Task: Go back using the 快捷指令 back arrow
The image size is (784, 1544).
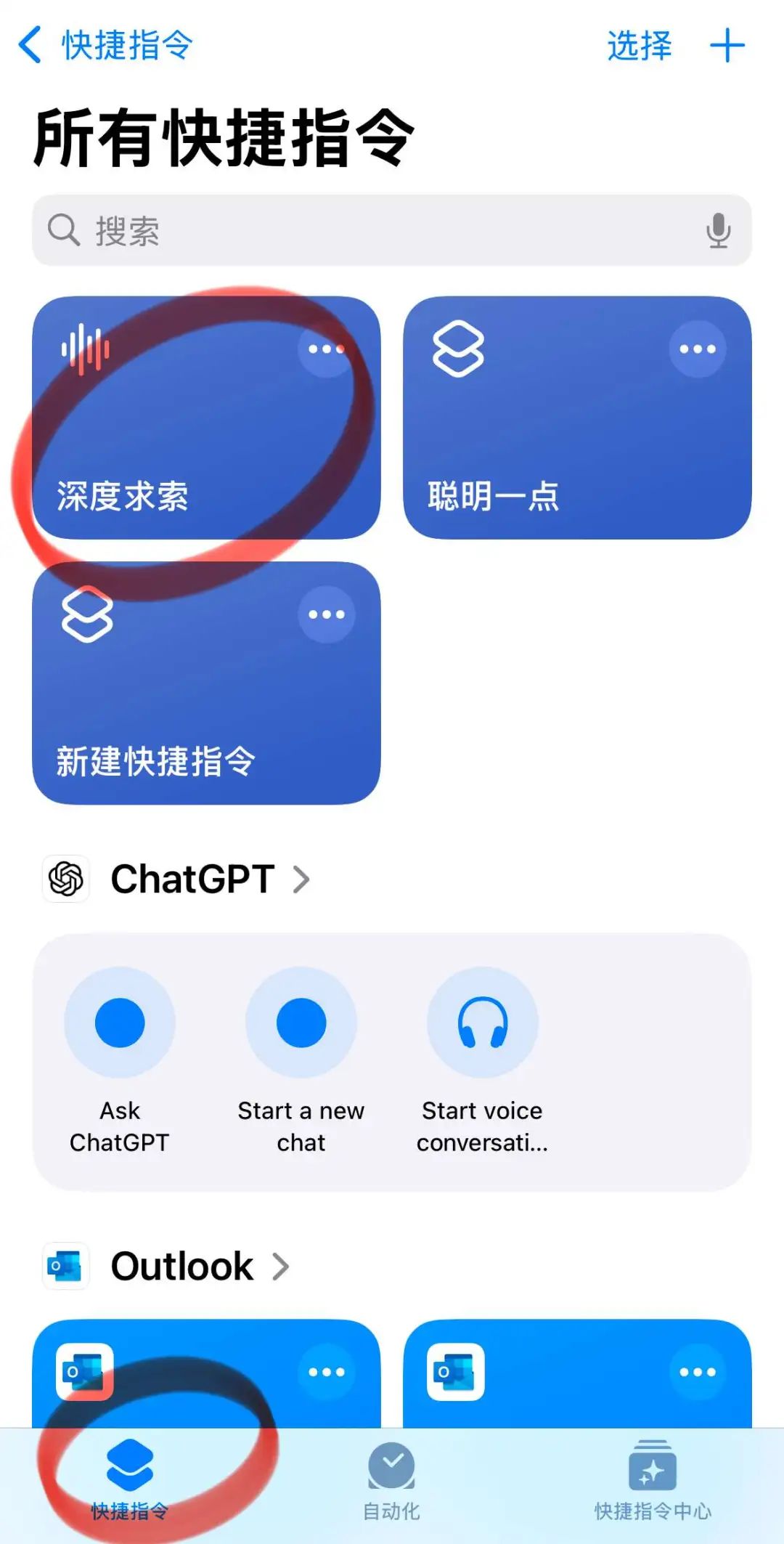Action: coord(30,44)
